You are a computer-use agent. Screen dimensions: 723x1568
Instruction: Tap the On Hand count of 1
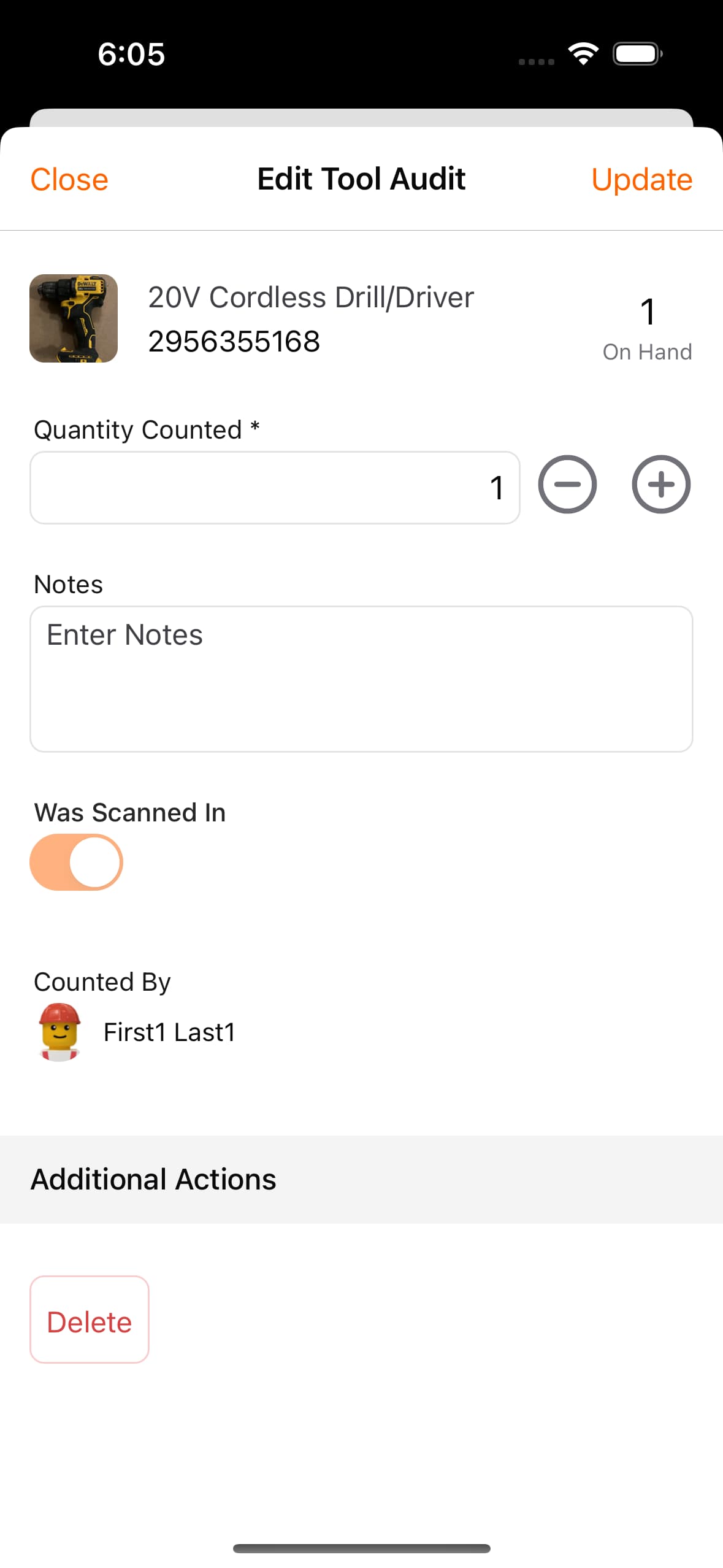click(647, 313)
